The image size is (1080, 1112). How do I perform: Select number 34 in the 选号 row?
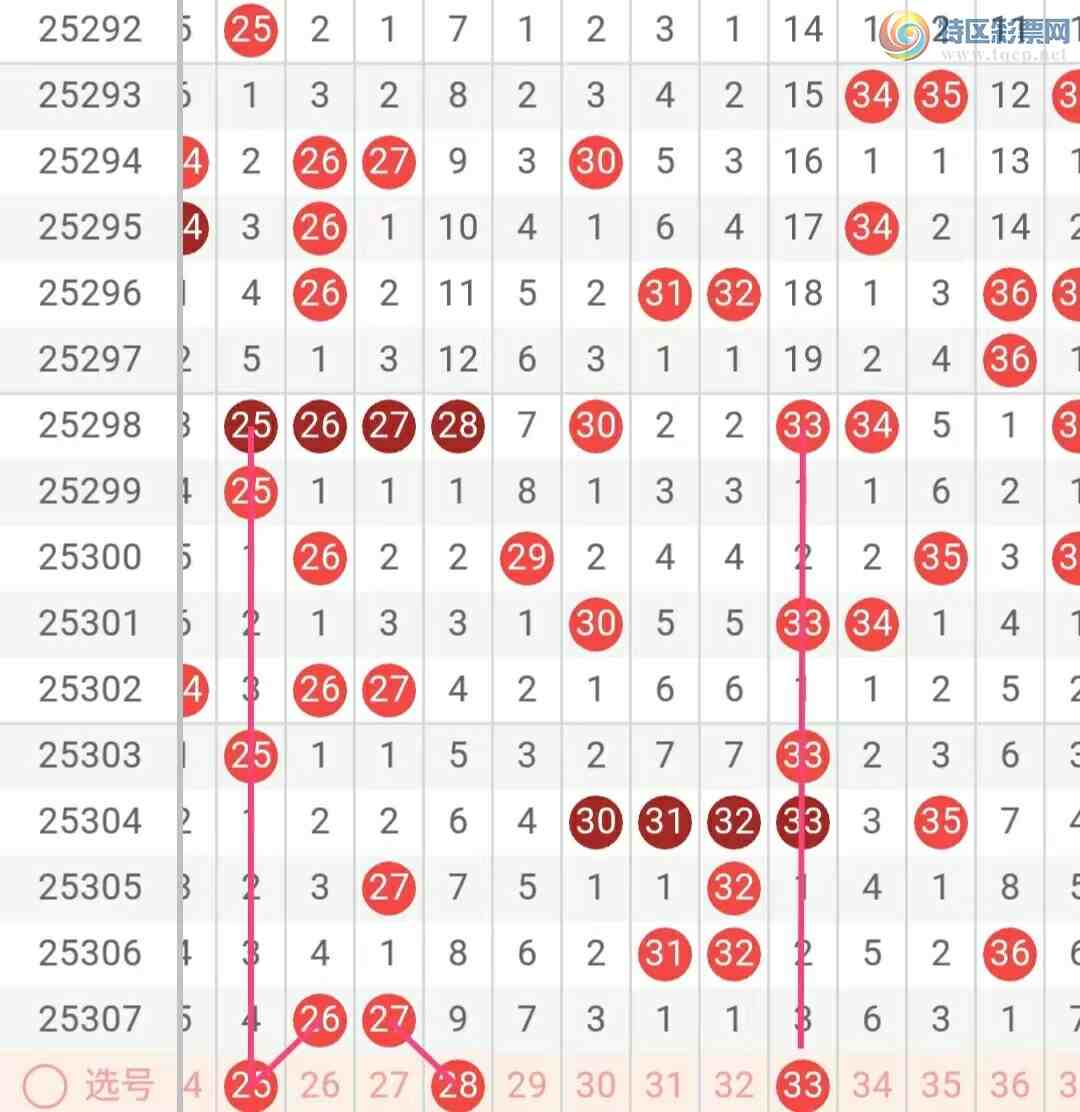click(x=872, y=1085)
